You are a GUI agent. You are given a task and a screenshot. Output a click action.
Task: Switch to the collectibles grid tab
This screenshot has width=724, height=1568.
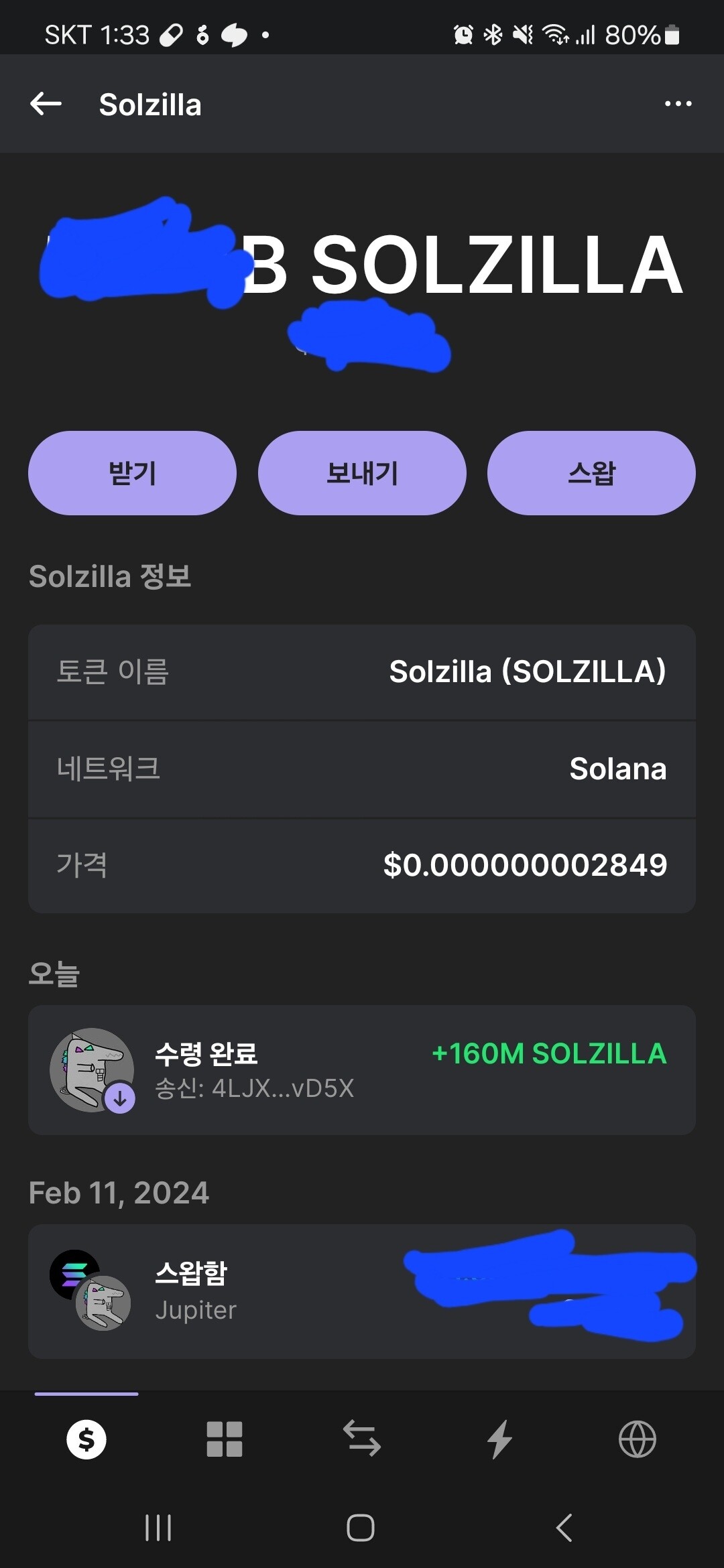tap(225, 1439)
